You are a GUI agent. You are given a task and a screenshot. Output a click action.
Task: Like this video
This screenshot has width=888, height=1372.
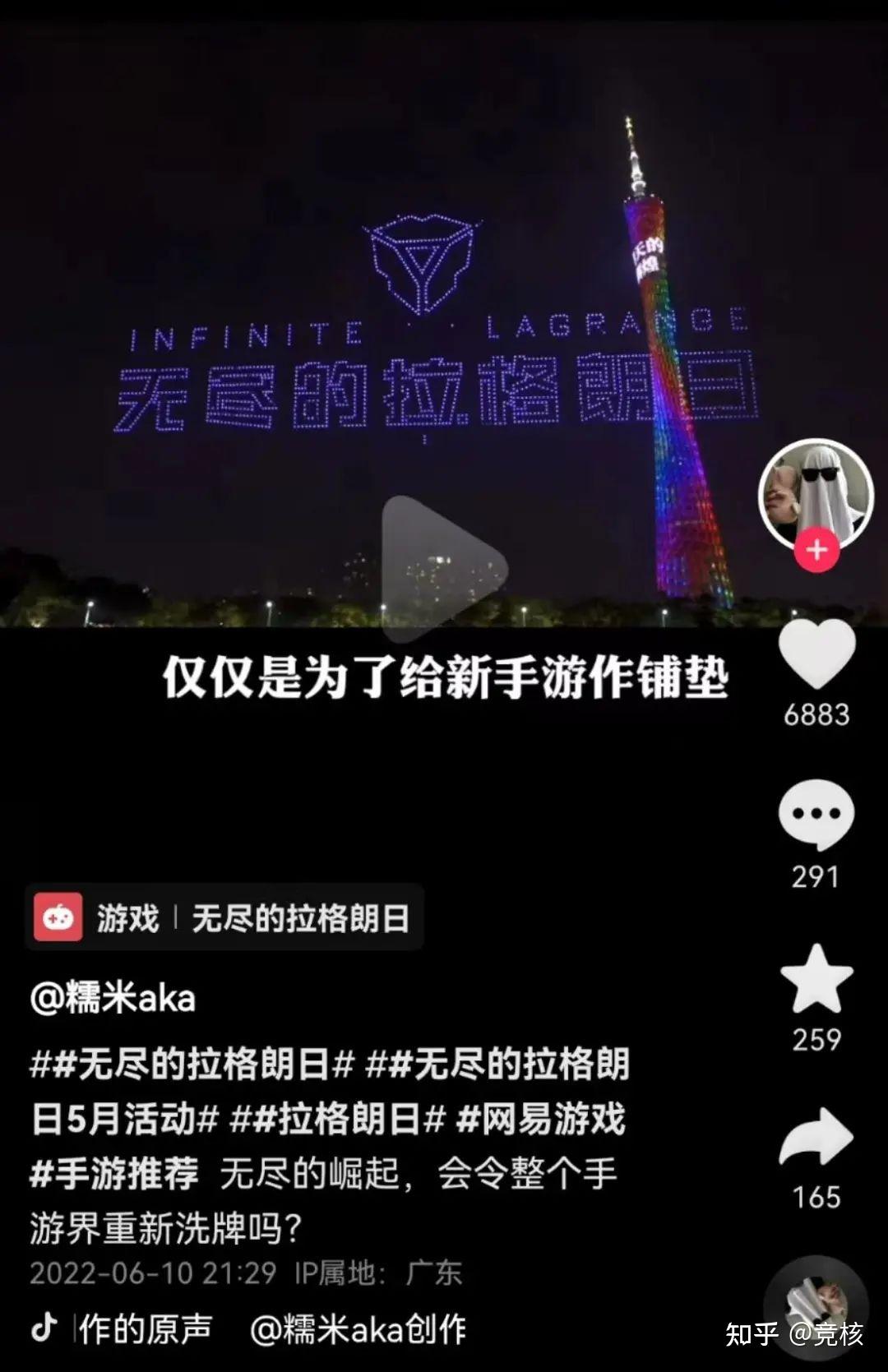816,654
